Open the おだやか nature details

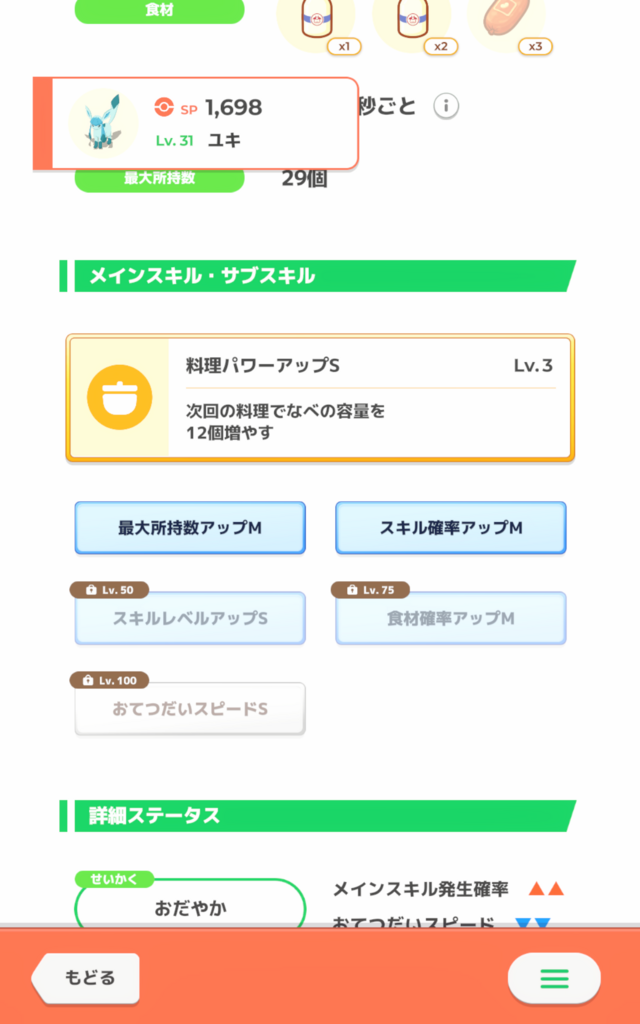190,904
